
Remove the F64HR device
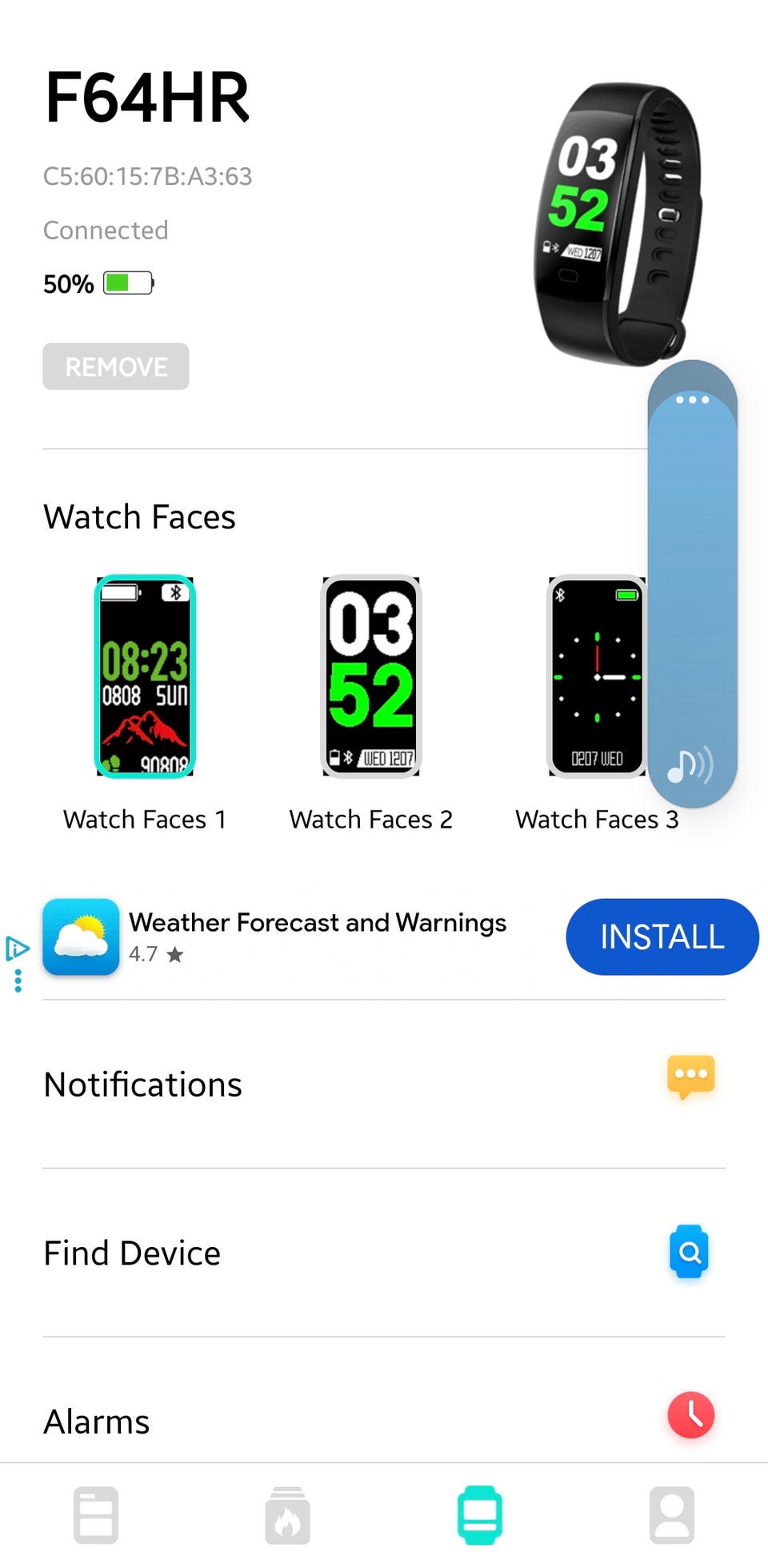click(x=116, y=367)
